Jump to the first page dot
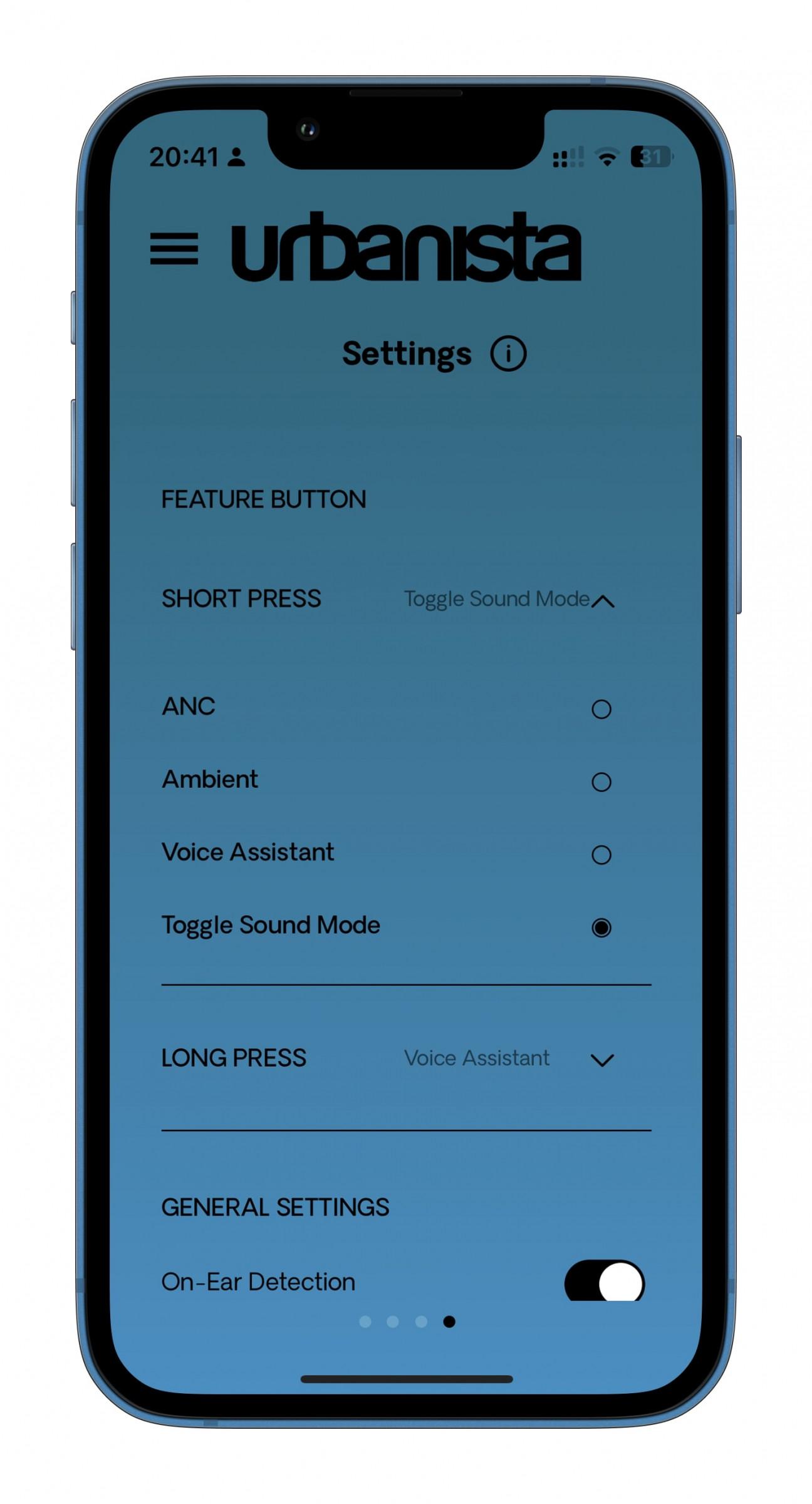This screenshot has height=1504, width=812. click(x=365, y=1322)
